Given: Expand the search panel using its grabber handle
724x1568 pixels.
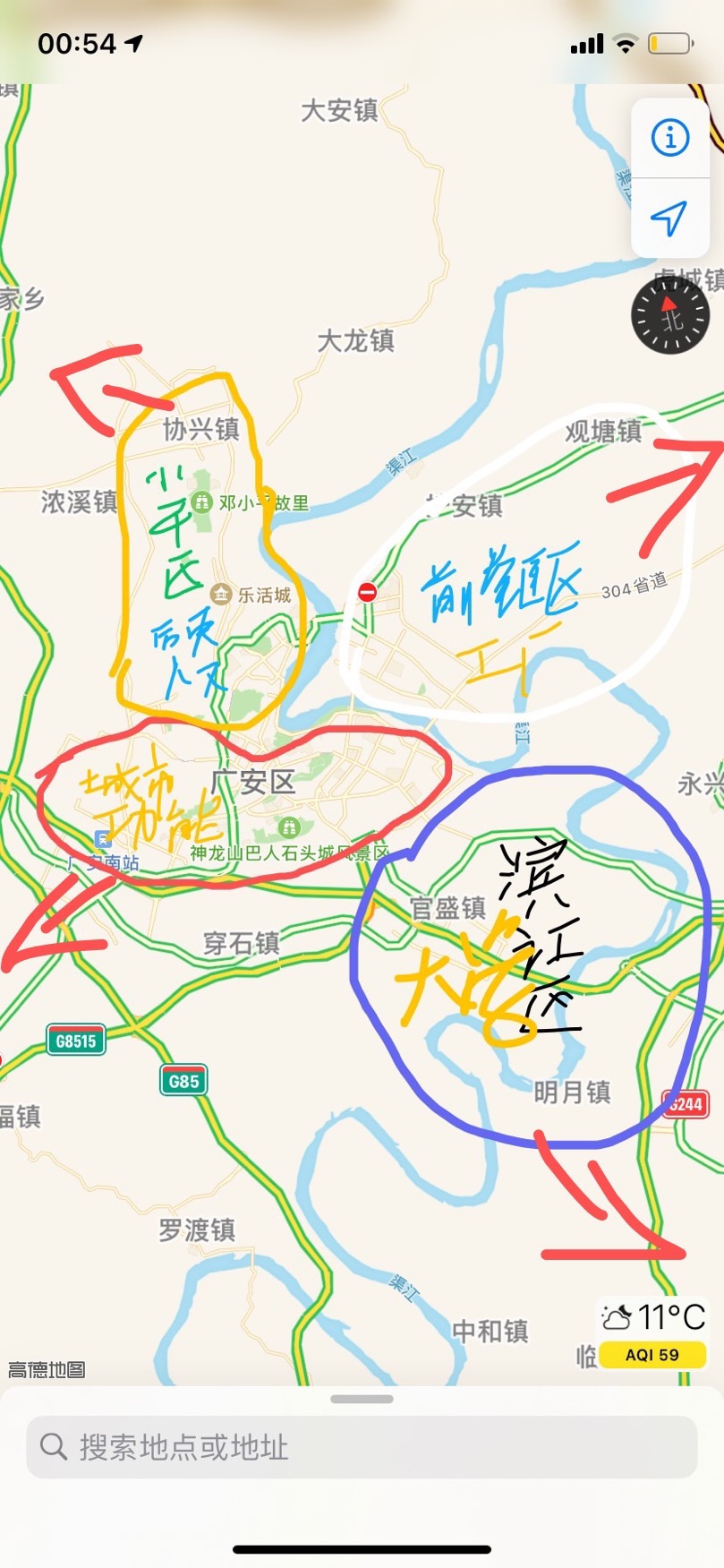Looking at the screenshot, I should (x=362, y=1399).
